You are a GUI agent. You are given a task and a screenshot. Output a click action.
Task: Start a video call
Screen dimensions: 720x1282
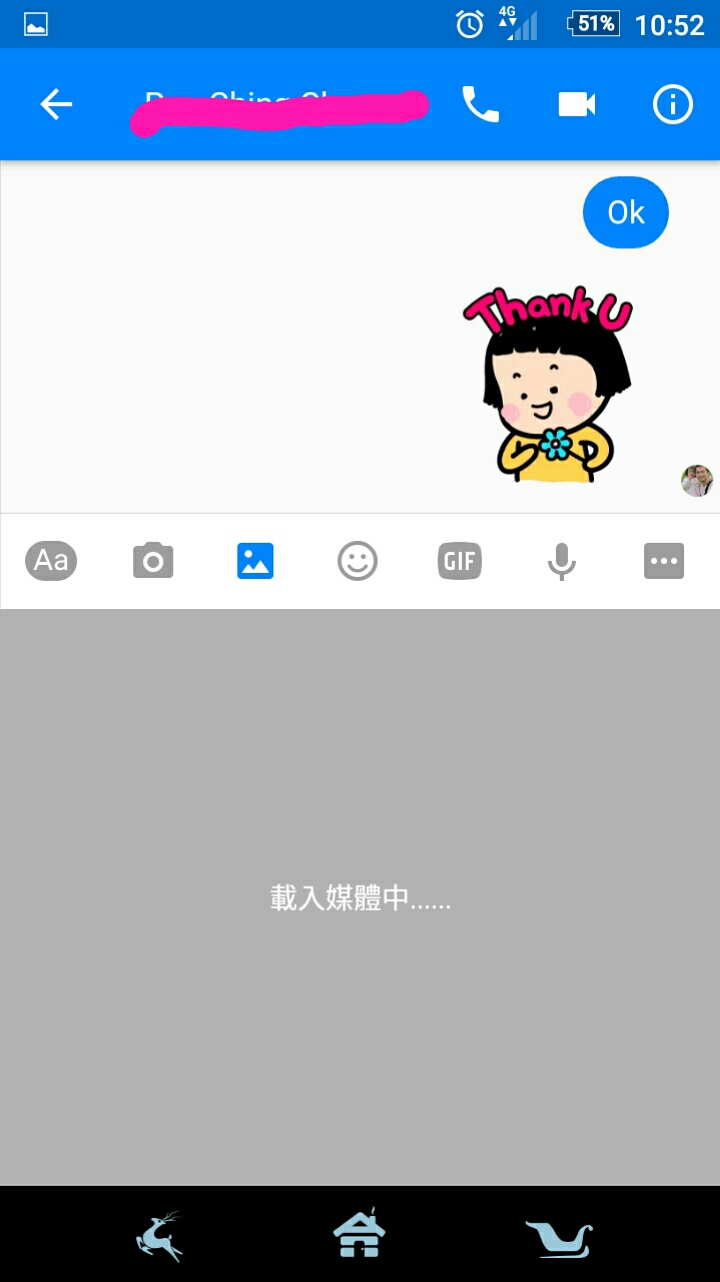[577, 104]
